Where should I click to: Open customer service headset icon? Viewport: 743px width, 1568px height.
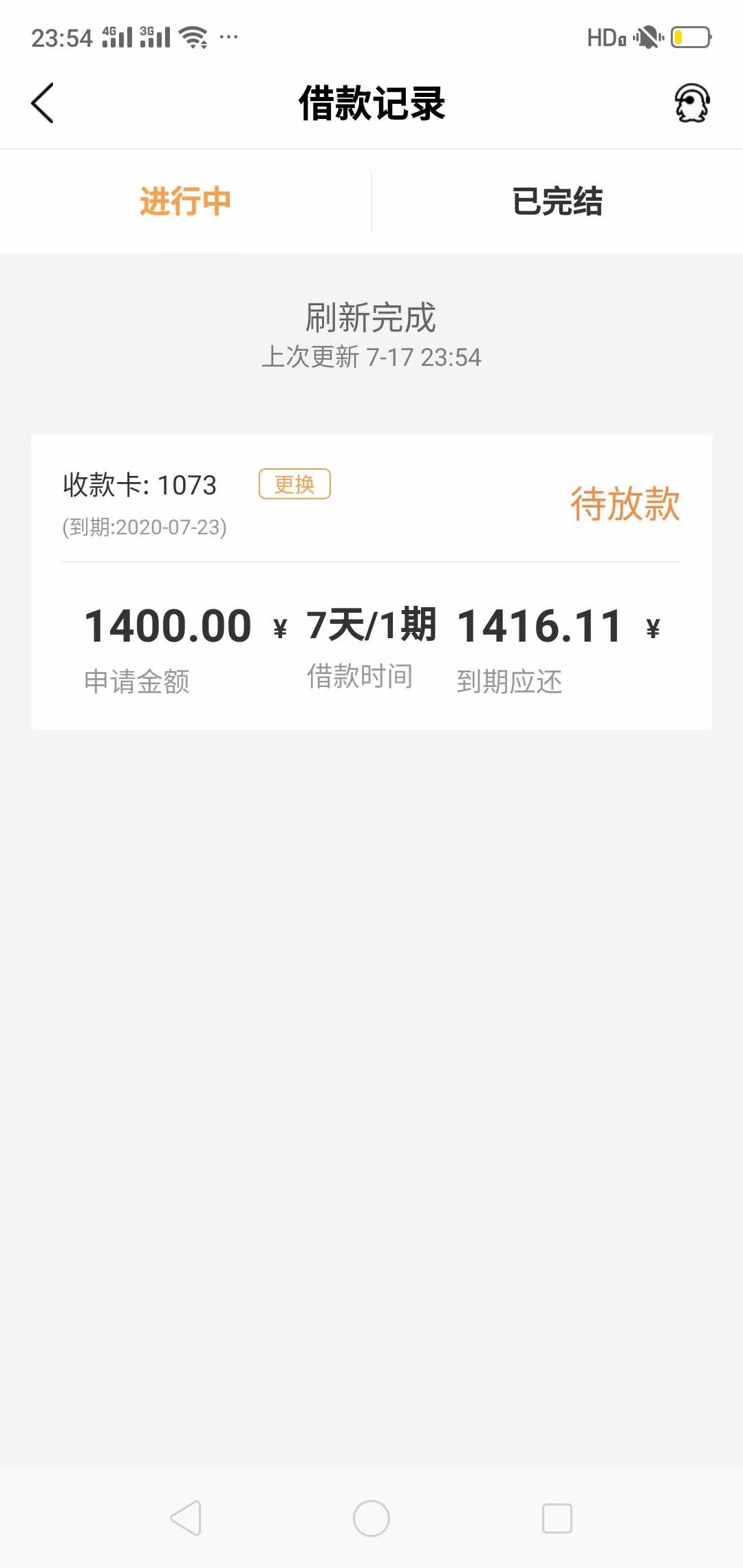pyautogui.click(x=691, y=104)
